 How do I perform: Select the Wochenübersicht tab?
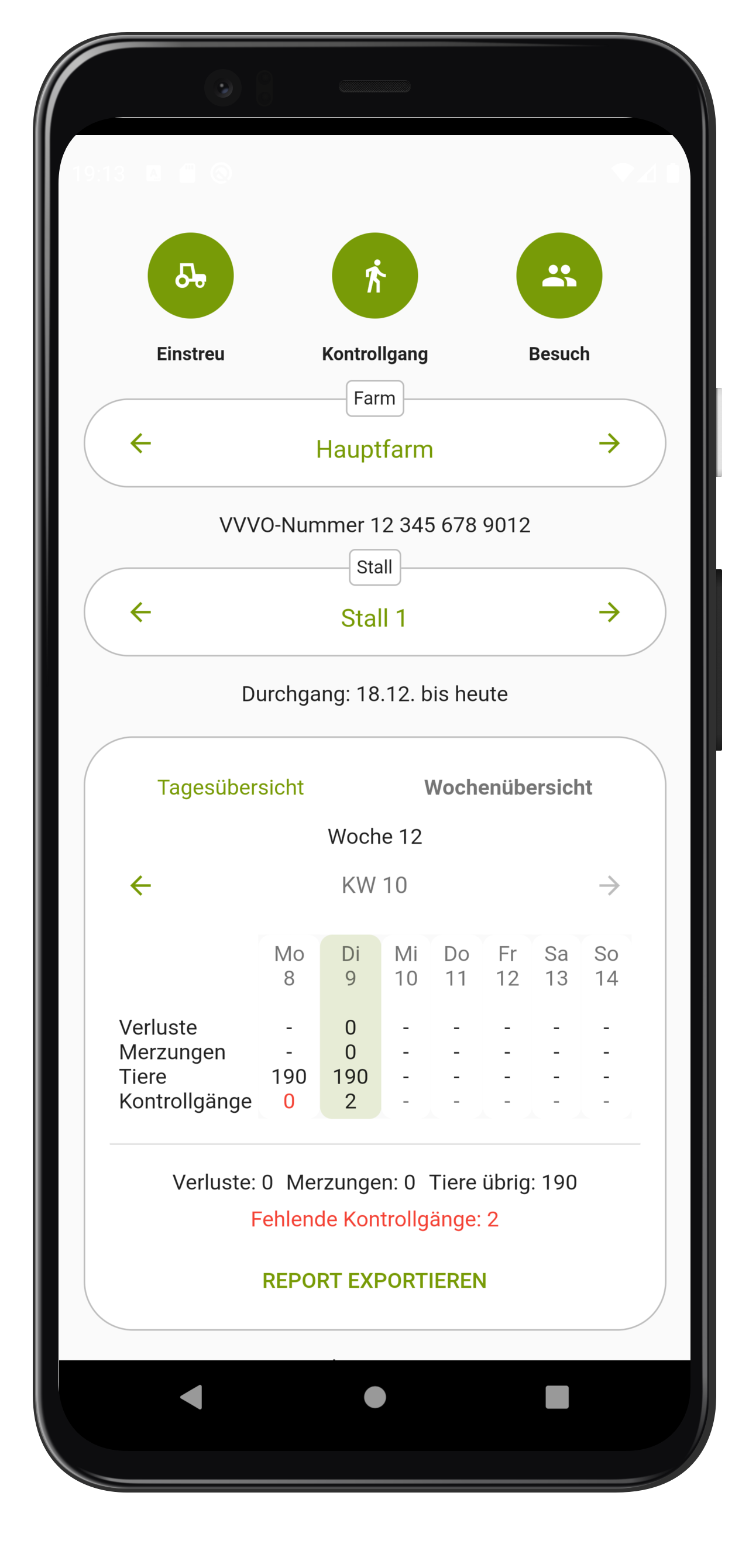(508, 787)
